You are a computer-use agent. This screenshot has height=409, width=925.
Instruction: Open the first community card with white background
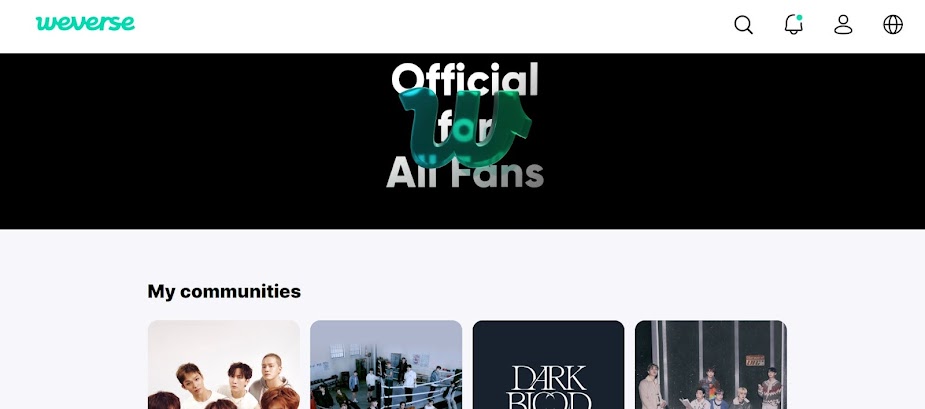[x=224, y=365]
